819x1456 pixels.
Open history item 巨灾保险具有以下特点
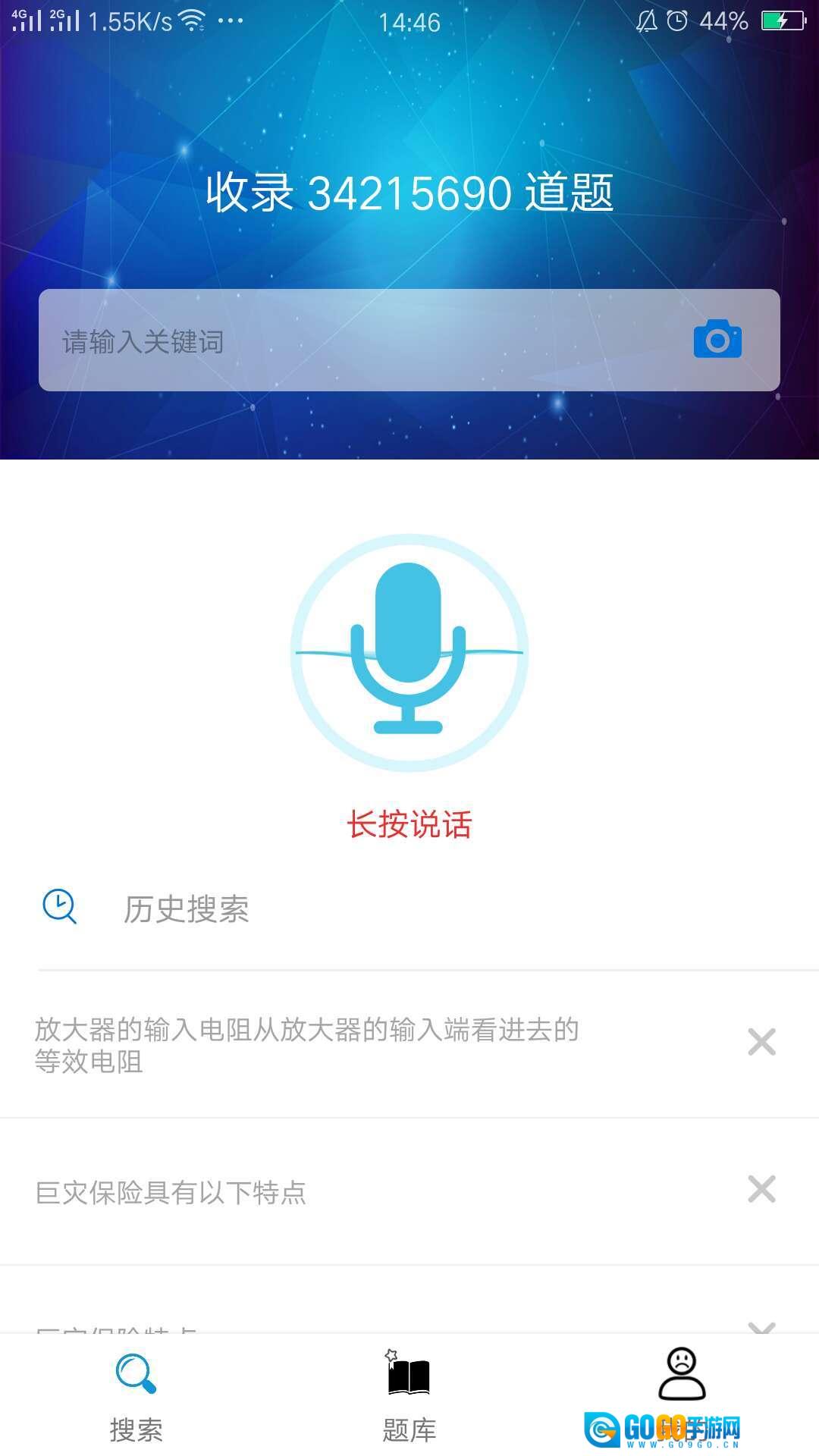point(171,1192)
